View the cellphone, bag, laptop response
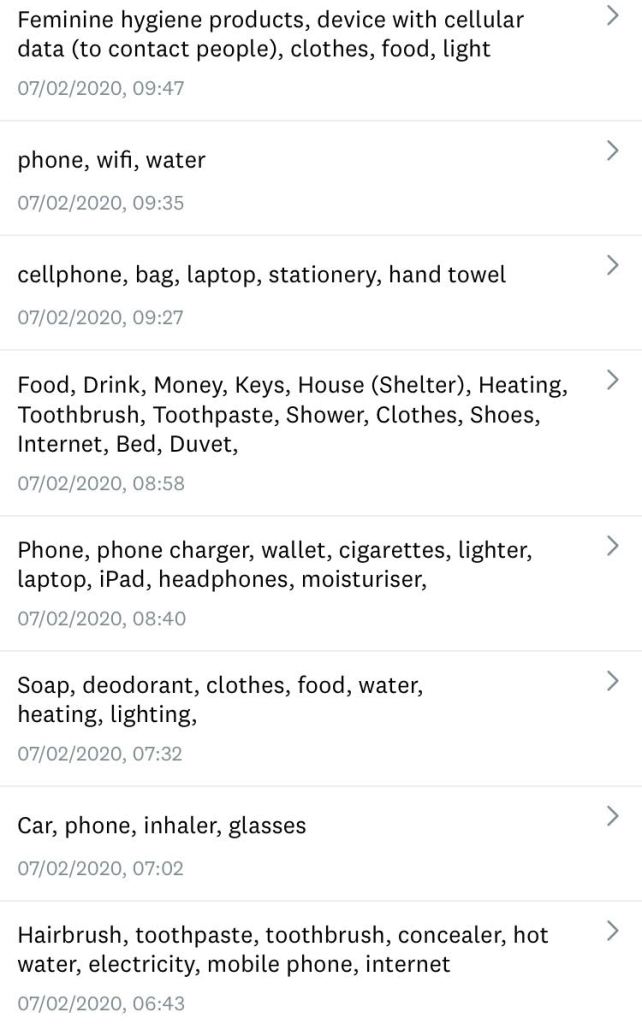The image size is (642, 1024). tap(613, 265)
